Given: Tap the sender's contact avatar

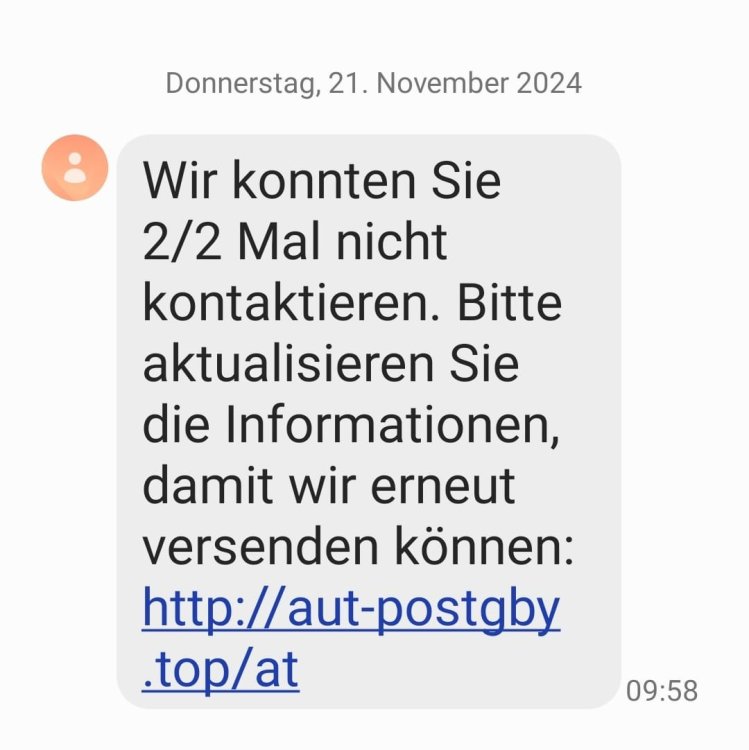Looking at the screenshot, I should point(75,168).
